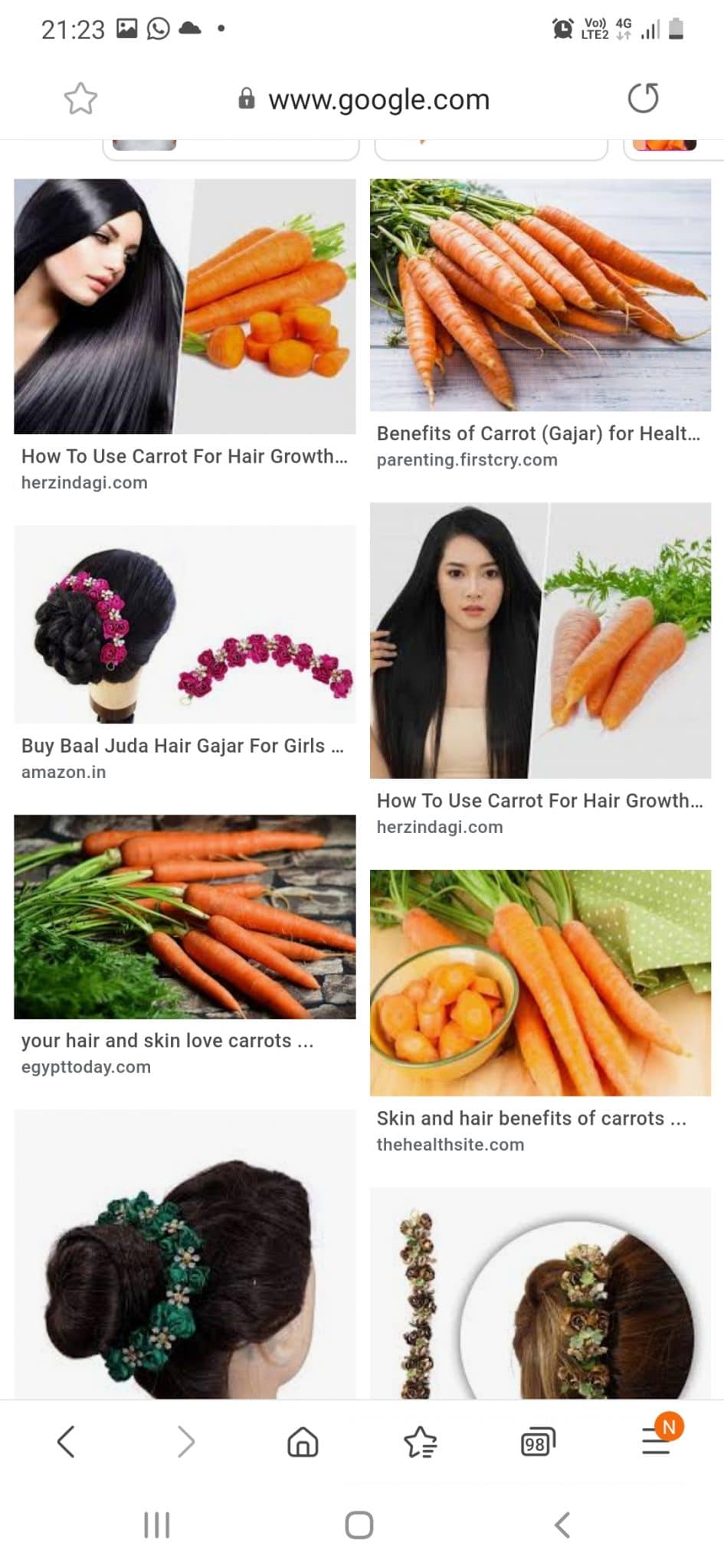View the 98 open tabs
724x1568 pixels.
point(537,1442)
